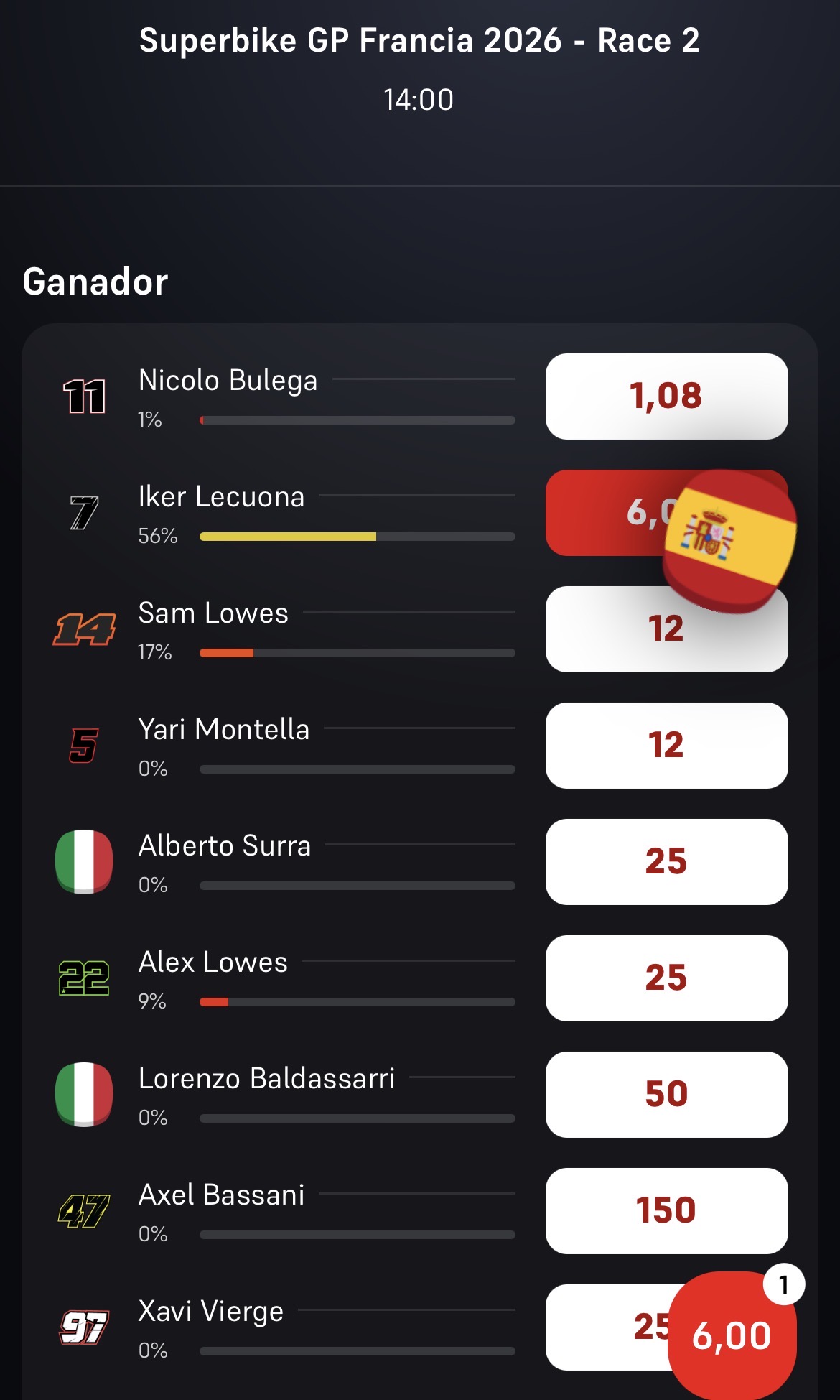Pick Lorenzo Baldassarri at odds 50

point(666,1094)
